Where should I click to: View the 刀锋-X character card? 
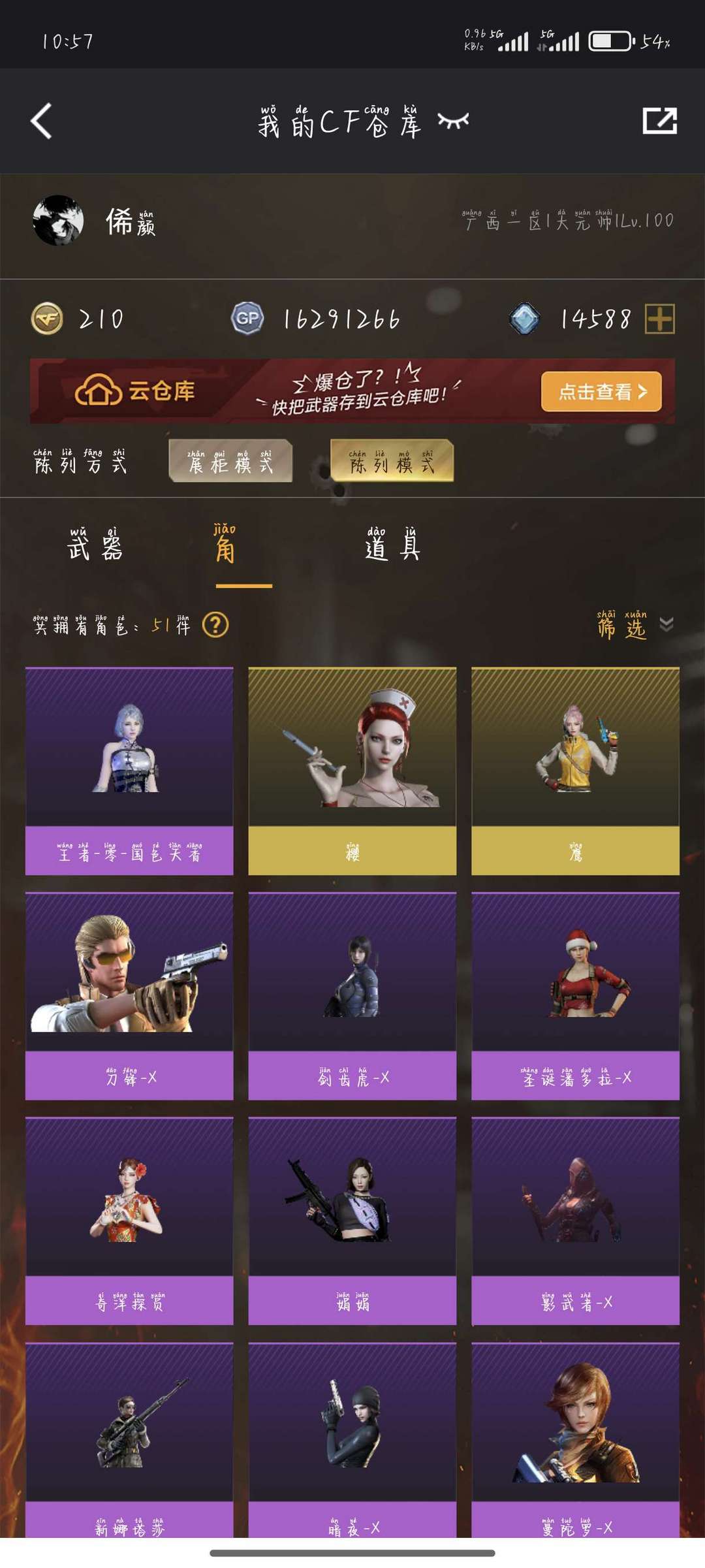click(x=129, y=996)
